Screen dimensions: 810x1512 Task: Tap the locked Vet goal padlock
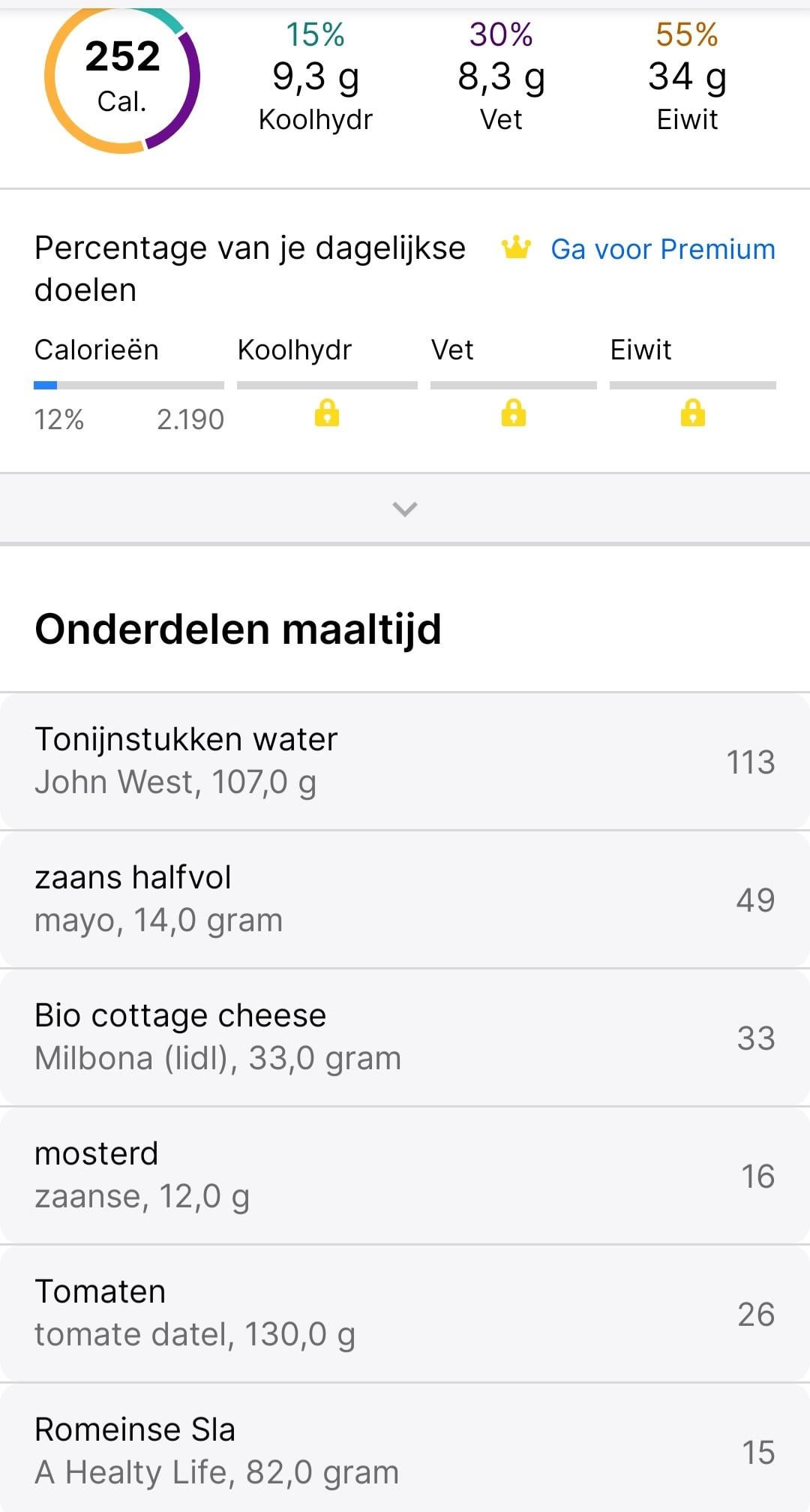[514, 413]
